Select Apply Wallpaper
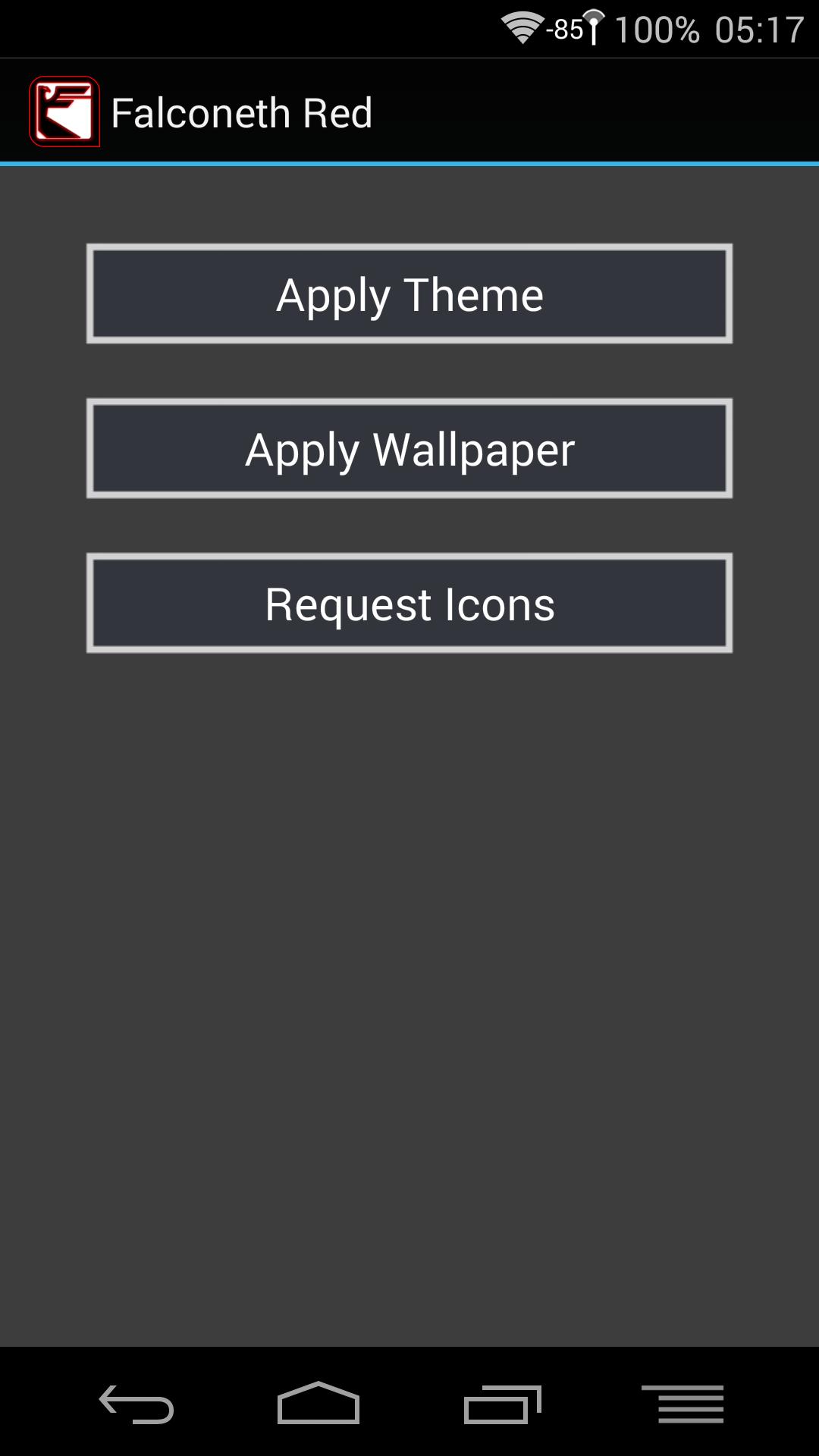 tap(409, 449)
